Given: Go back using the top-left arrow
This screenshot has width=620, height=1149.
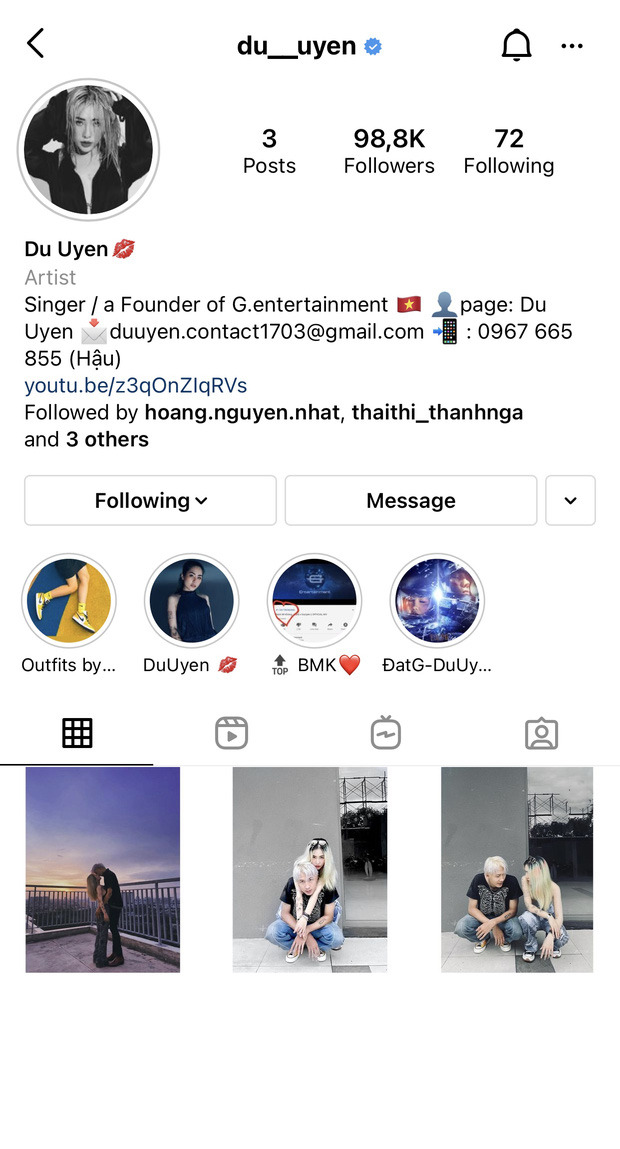Looking at the screenshot, I should click(36, 44).
